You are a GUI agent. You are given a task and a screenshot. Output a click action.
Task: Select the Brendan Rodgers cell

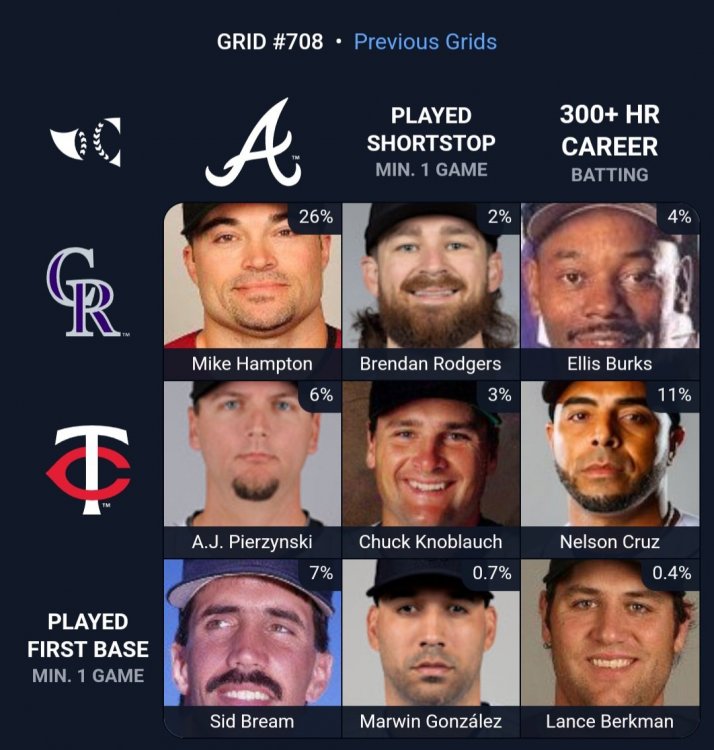tap(431, 290)
